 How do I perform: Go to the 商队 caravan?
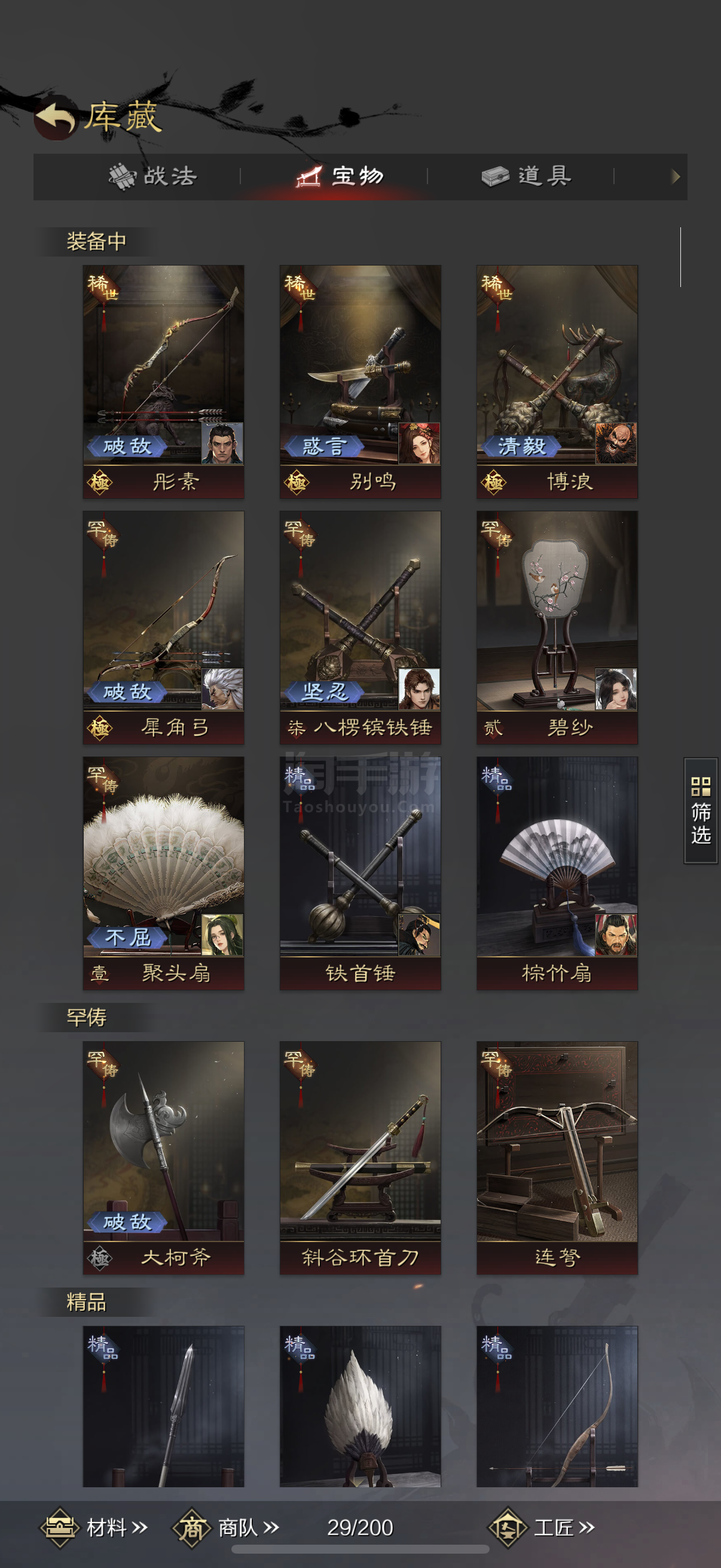227,1527
